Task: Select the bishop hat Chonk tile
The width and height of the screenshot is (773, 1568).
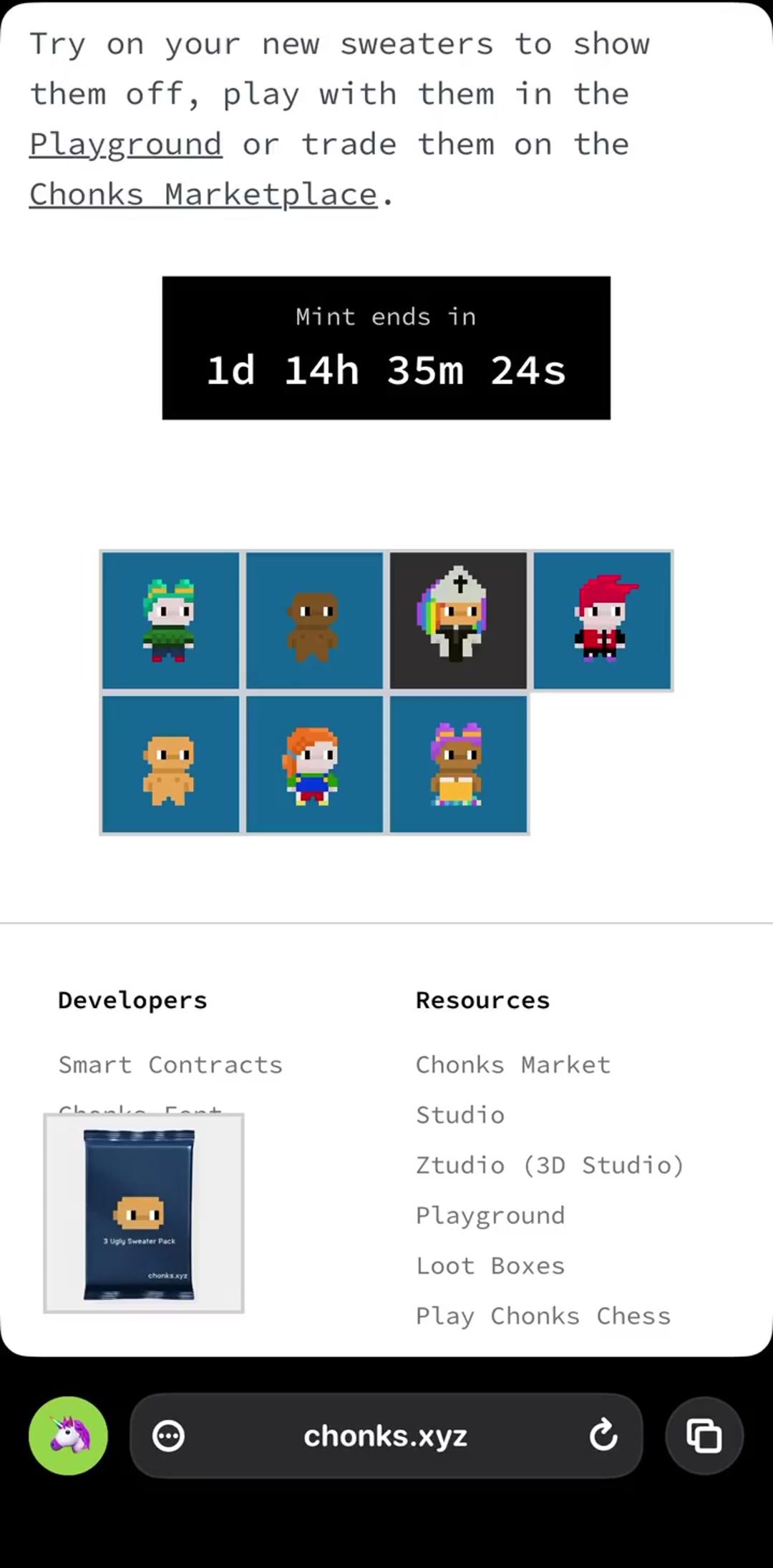Action: click(x=458, y=620)
